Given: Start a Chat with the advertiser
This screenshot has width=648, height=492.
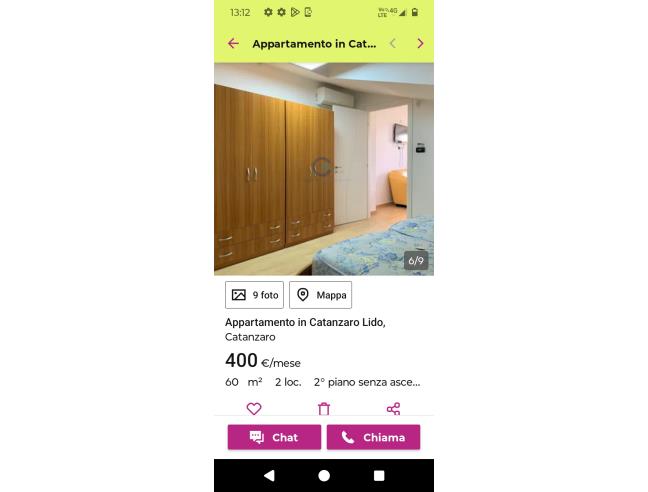Looking at the screenshot, I should point(274,437).
